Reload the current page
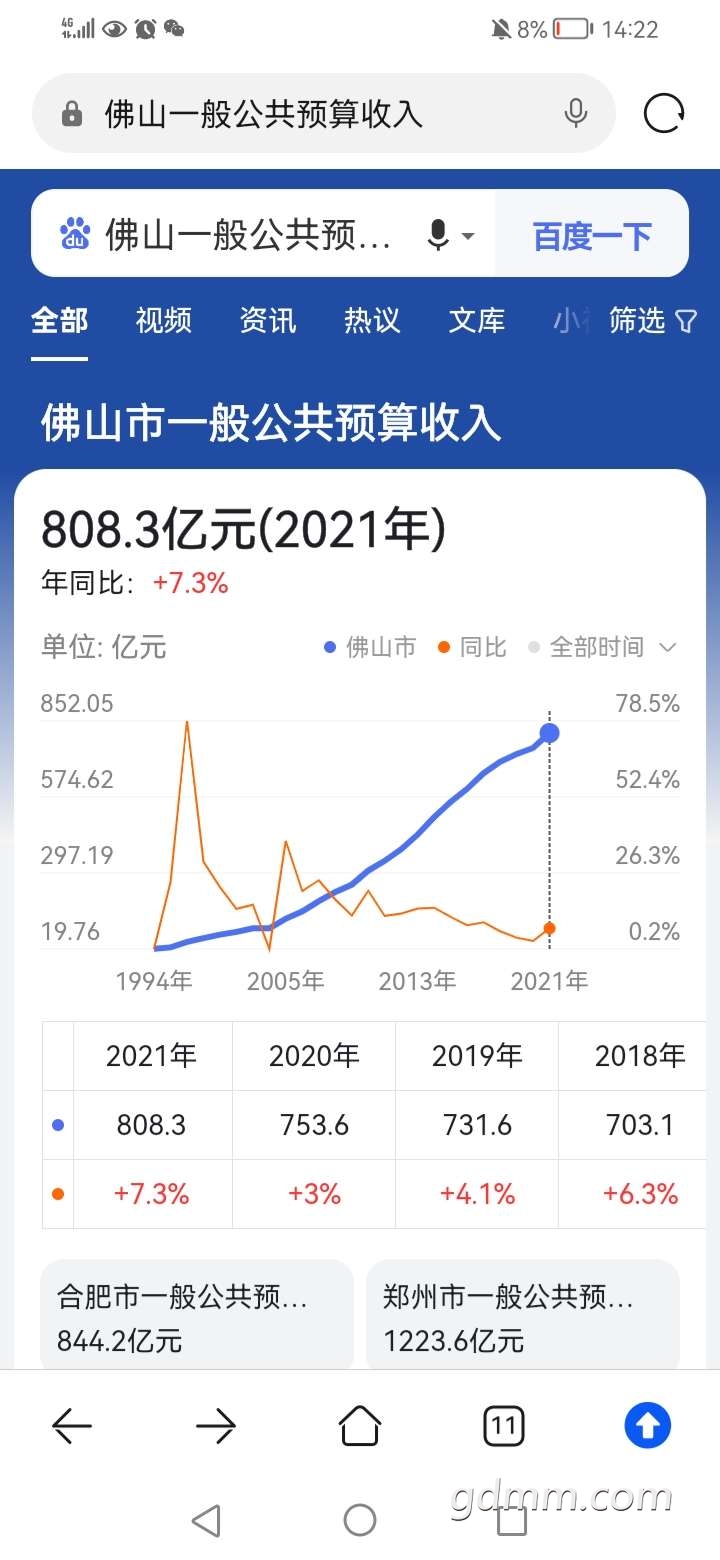The width and height of the screenshot is (720, 1560). (x=664, y=113)
